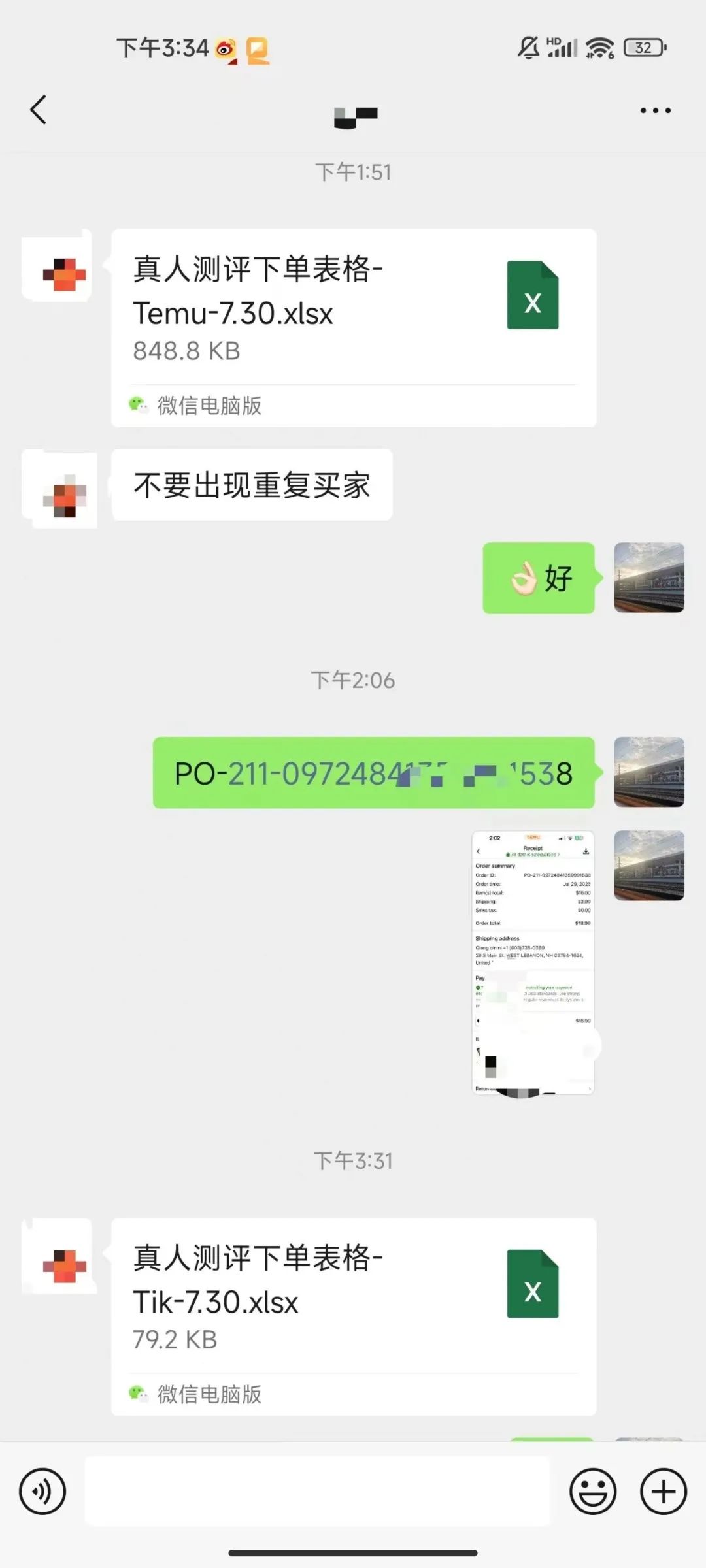Focus the message text field
Viewport: 706px width, 1568px height.
click(317, 1492)
